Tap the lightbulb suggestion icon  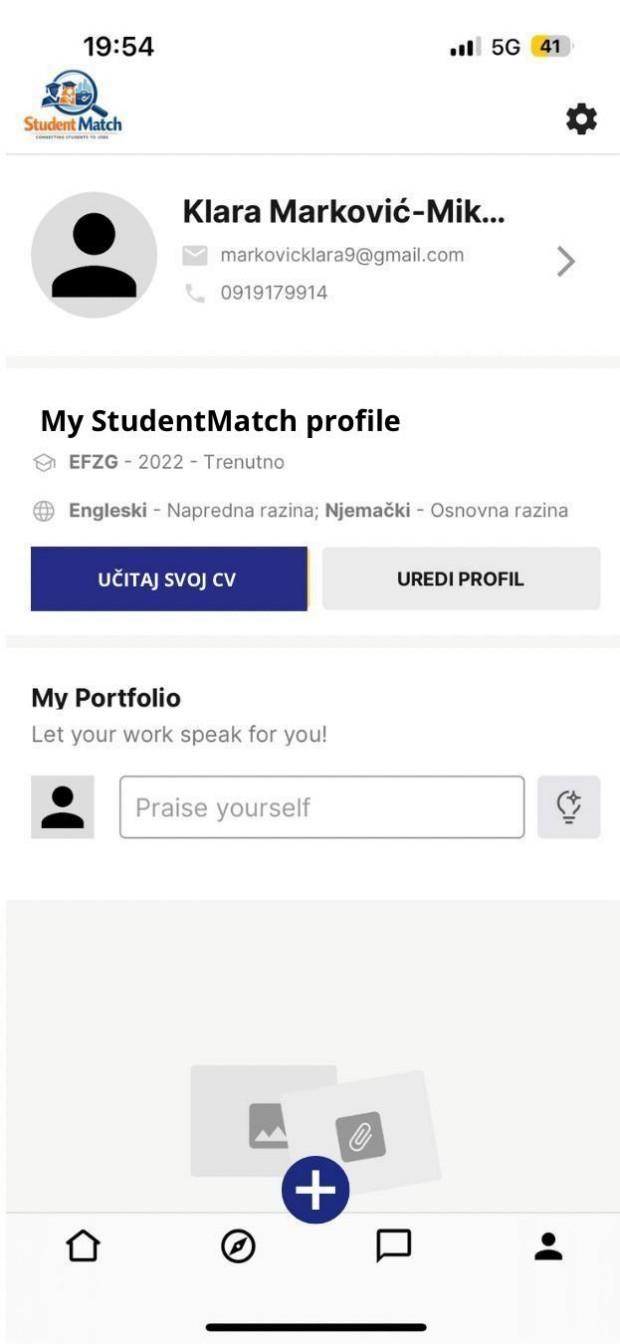click(569, 807)
